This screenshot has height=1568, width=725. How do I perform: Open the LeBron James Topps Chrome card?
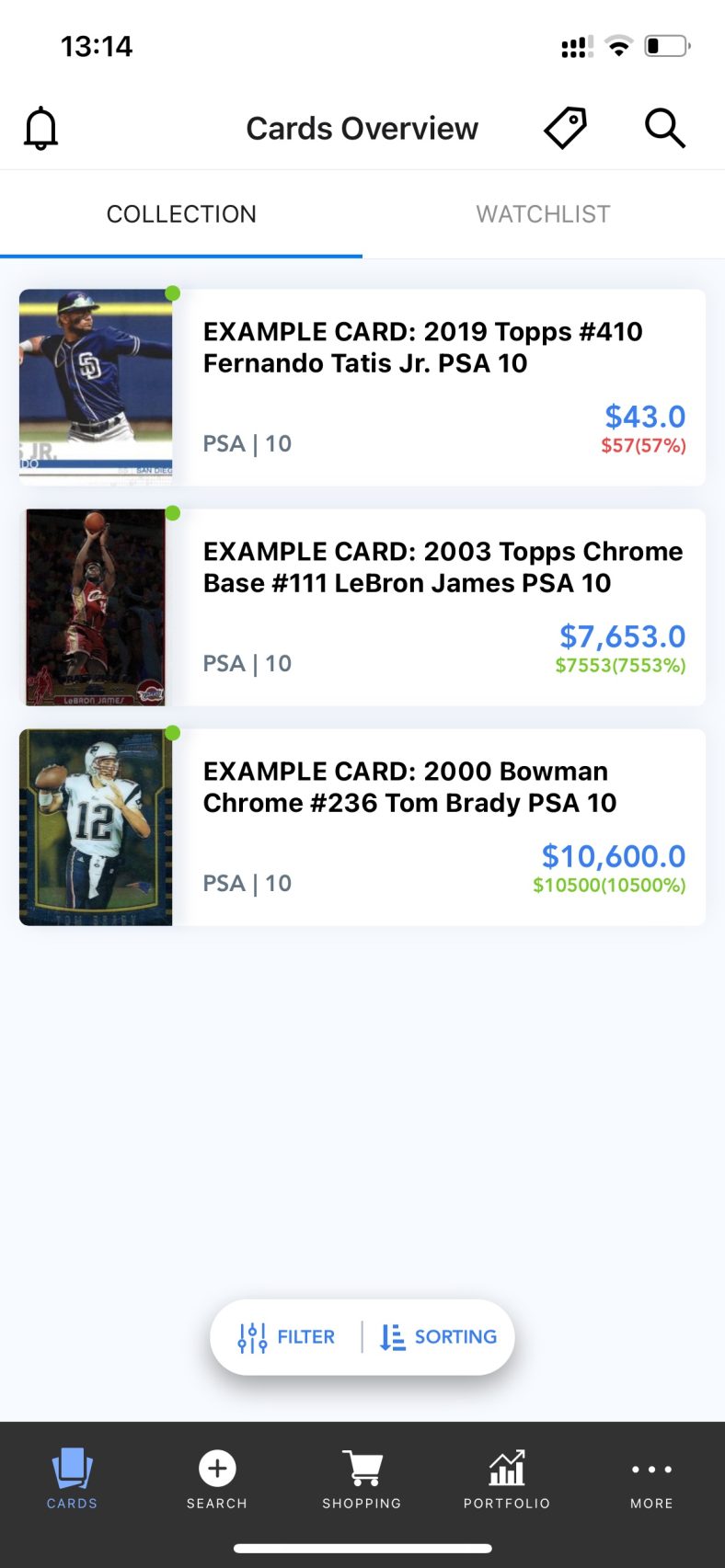tap(443, 567)
